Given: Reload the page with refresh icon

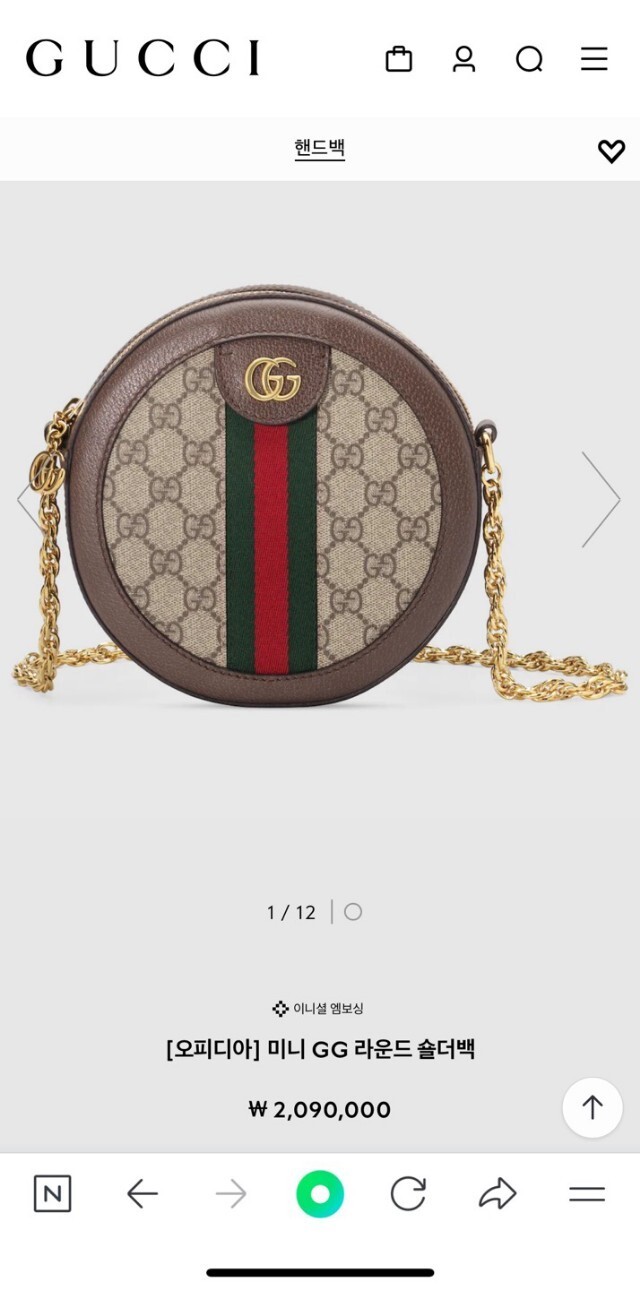Looking at the screenshot, I should 408,1194.
